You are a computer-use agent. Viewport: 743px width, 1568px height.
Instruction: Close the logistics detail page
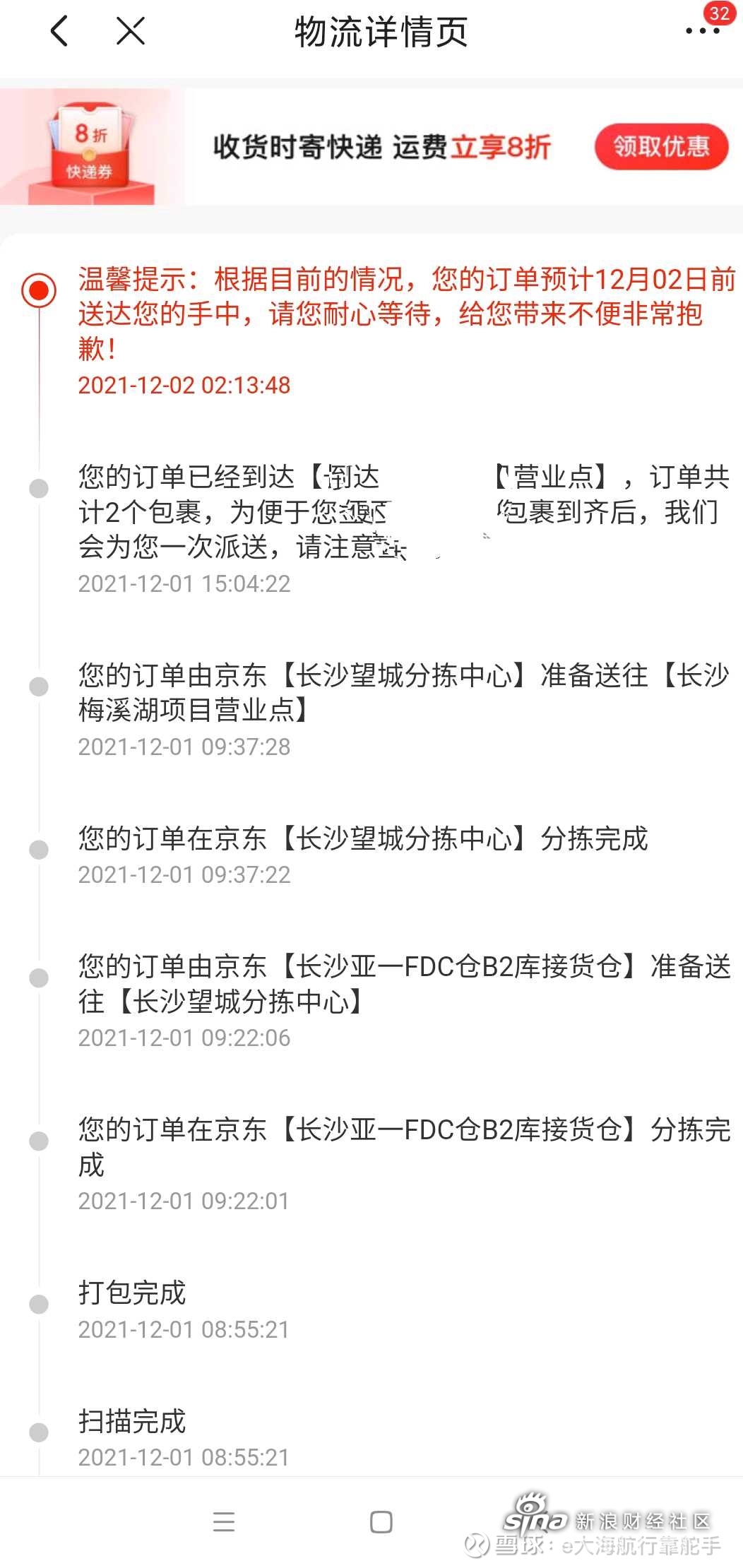coord(131,32)
